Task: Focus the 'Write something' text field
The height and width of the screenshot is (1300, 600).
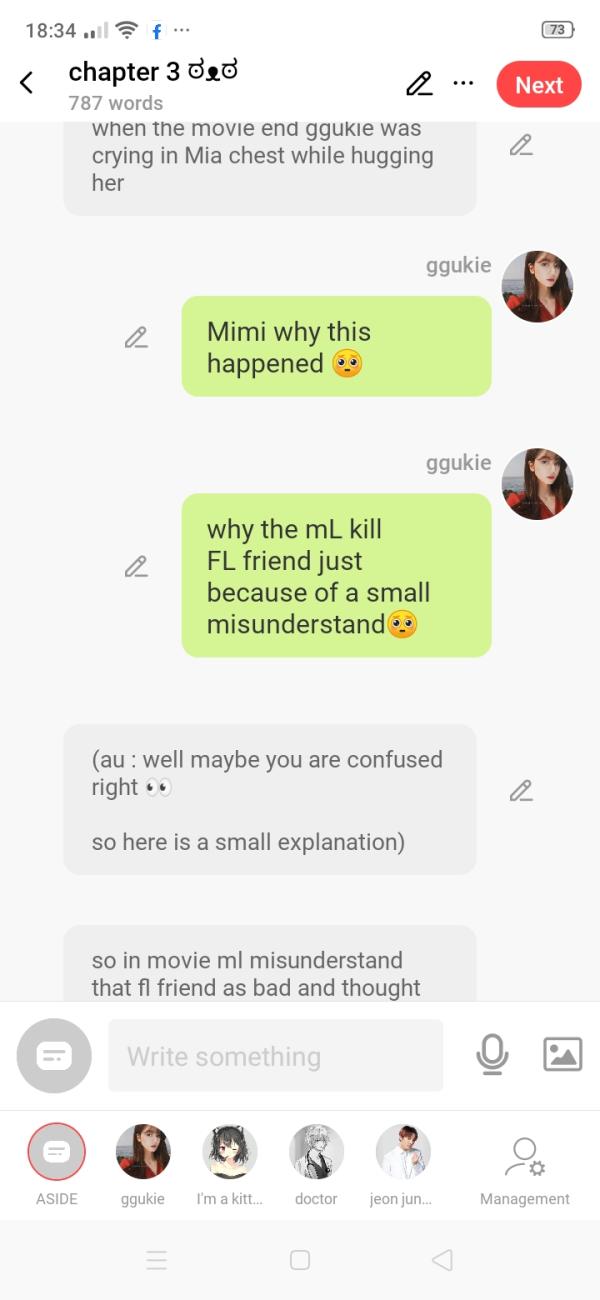Action: [x=275, y=1056]
